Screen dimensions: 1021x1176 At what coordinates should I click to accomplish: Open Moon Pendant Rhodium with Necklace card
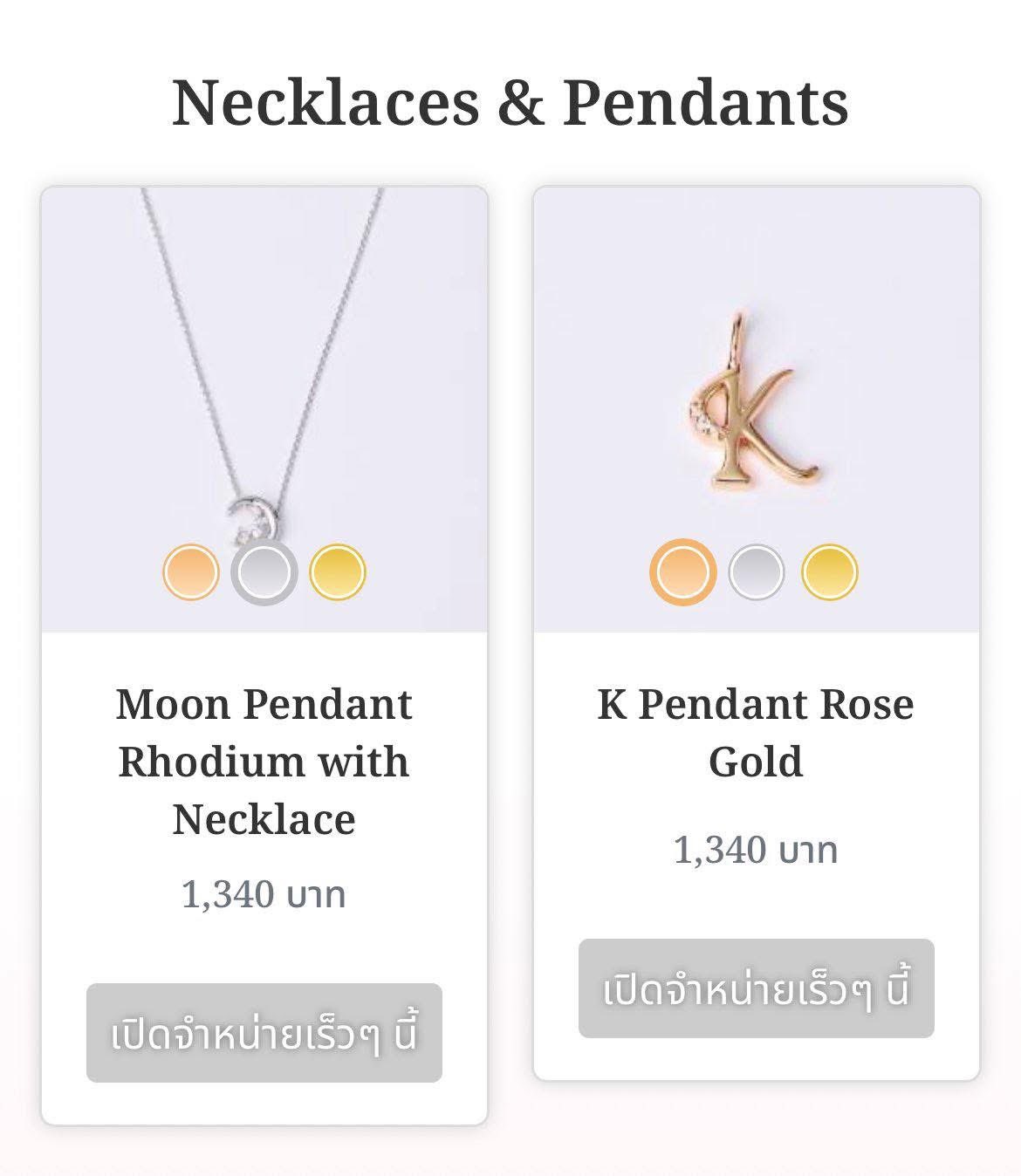click(264, 761)
